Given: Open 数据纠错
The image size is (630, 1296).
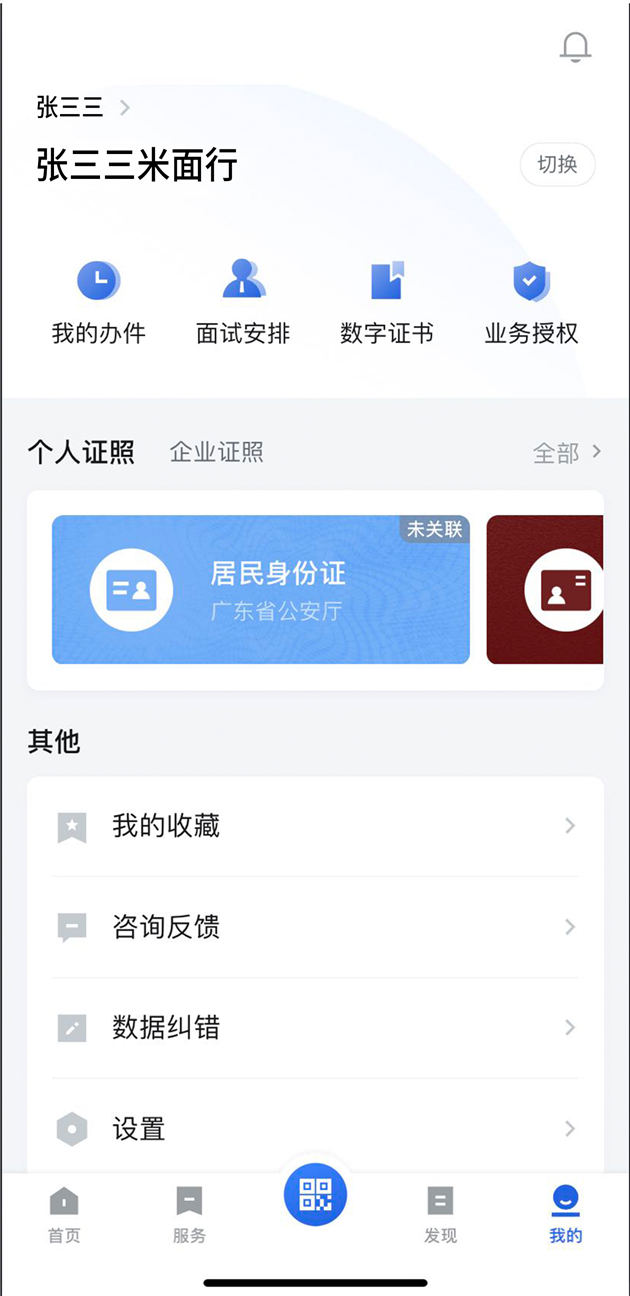Looking at the screenshot, I should 315,1027.
